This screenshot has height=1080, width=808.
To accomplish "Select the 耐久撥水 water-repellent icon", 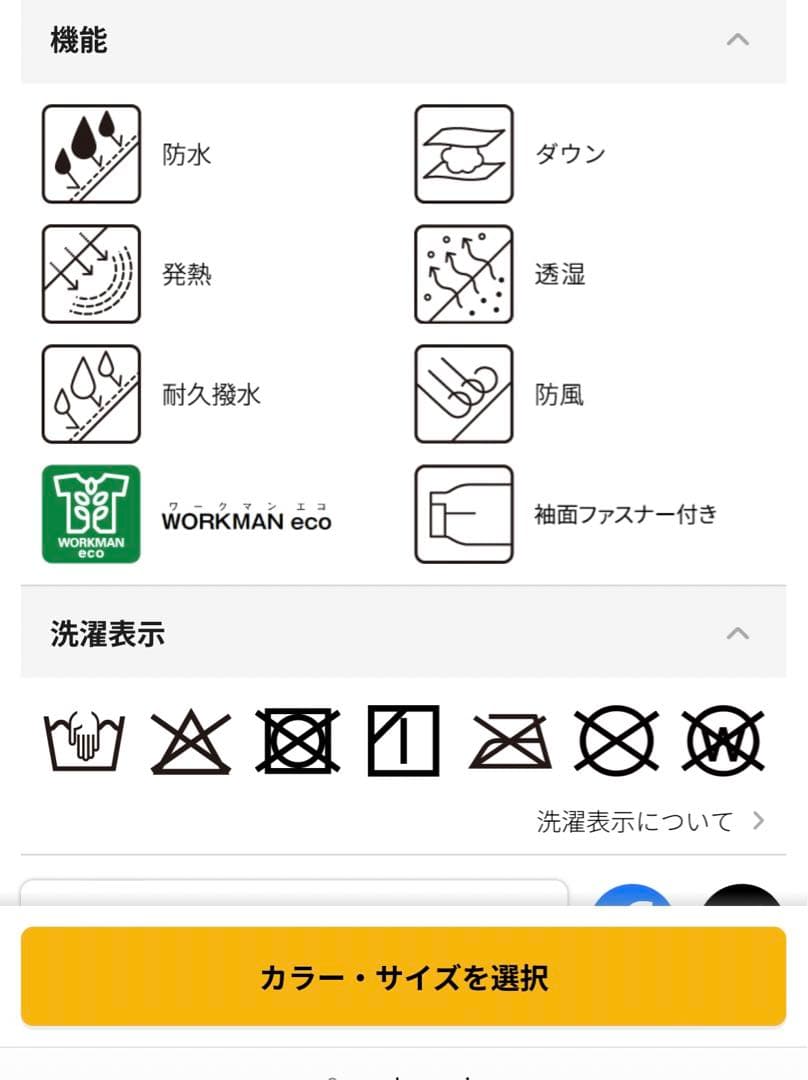I will pyautogui.click(x=90, y=394).
